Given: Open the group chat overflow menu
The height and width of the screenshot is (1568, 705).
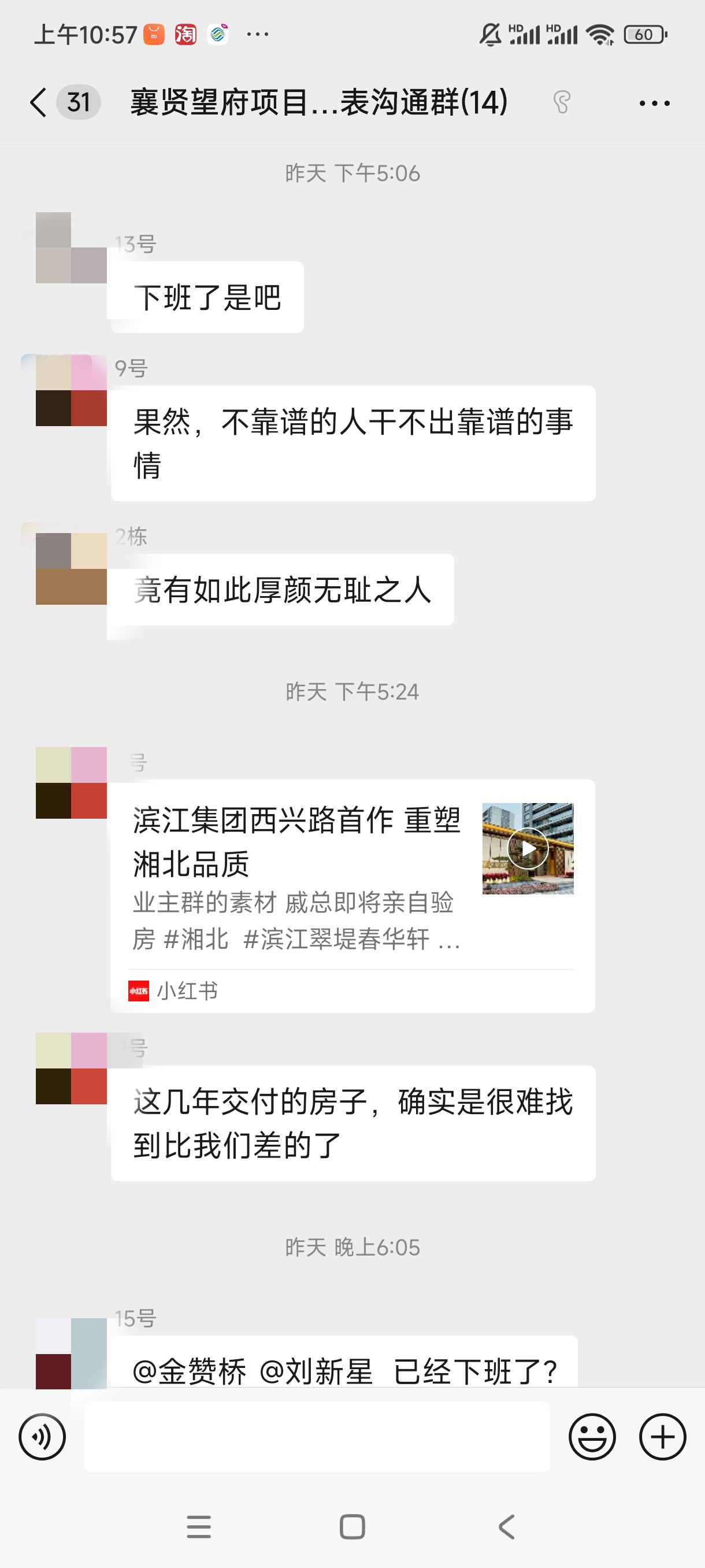Looking at the screenshot, I should [654, 103].
